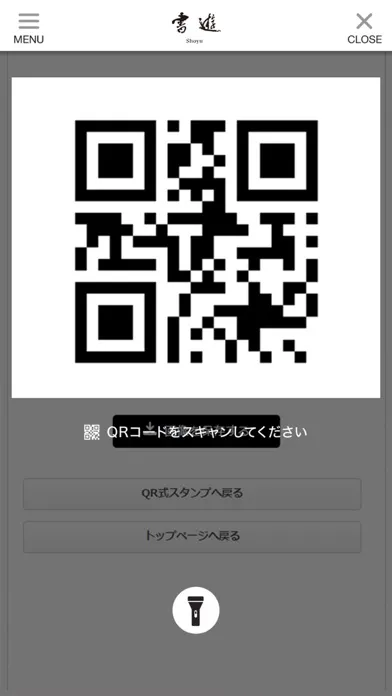Open the MENU drawer
The image size is (392, 696).
28,28
